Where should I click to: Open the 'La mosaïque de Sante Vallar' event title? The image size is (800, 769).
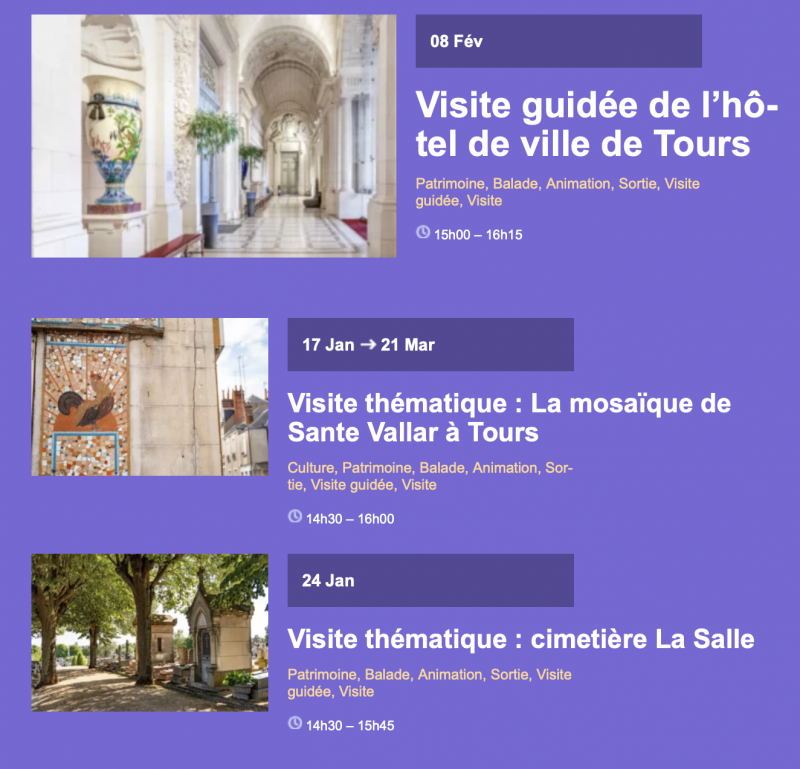click(509, 417)
